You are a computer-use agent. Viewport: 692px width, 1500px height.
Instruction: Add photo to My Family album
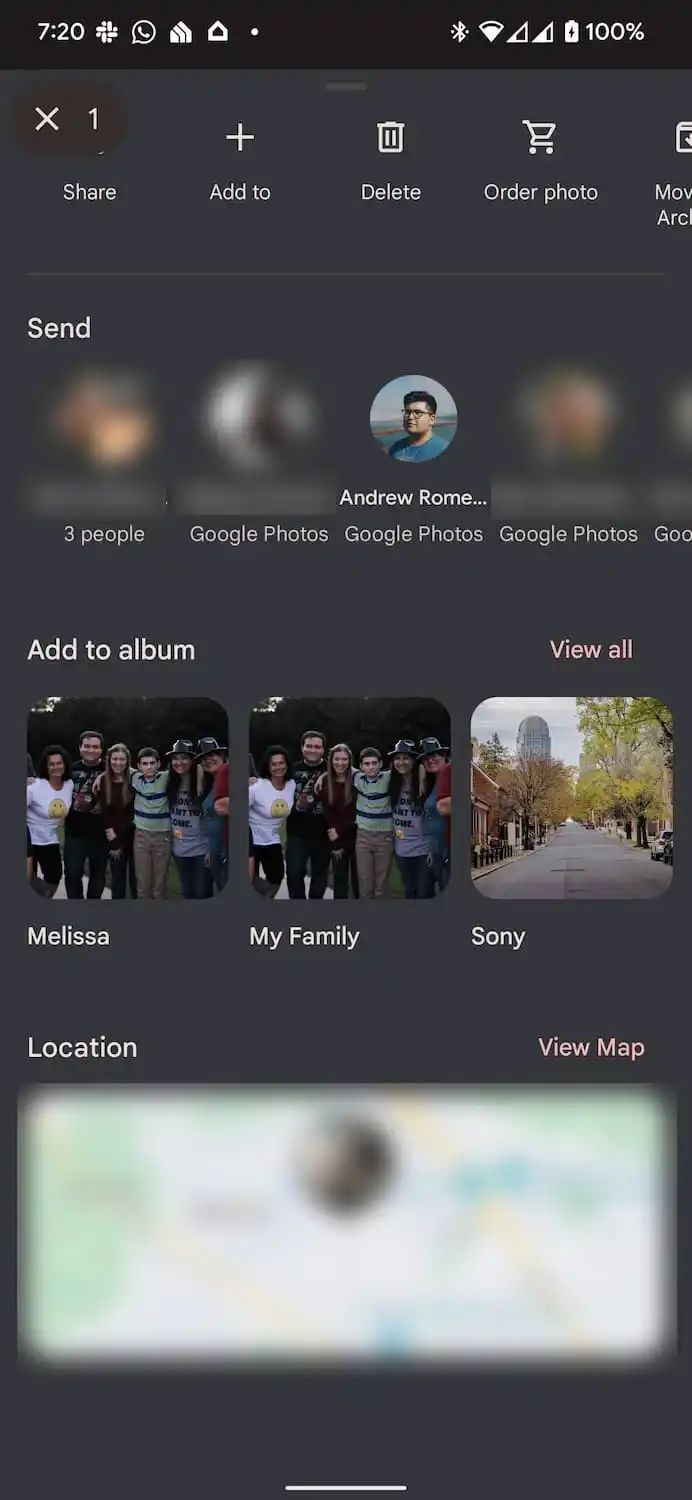click(x=349, y=798)
